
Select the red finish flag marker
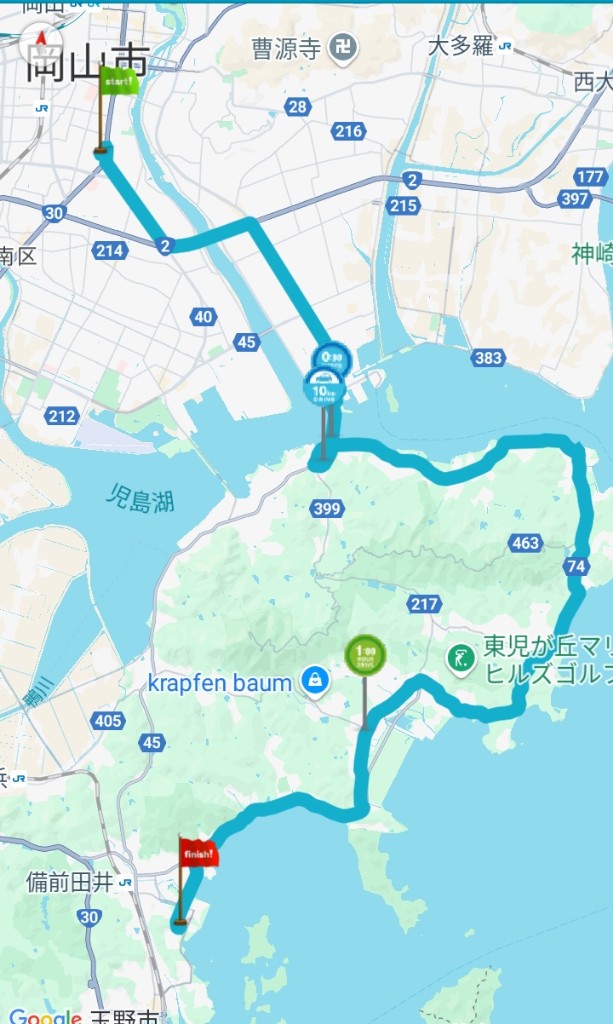[x=198, y=853]
